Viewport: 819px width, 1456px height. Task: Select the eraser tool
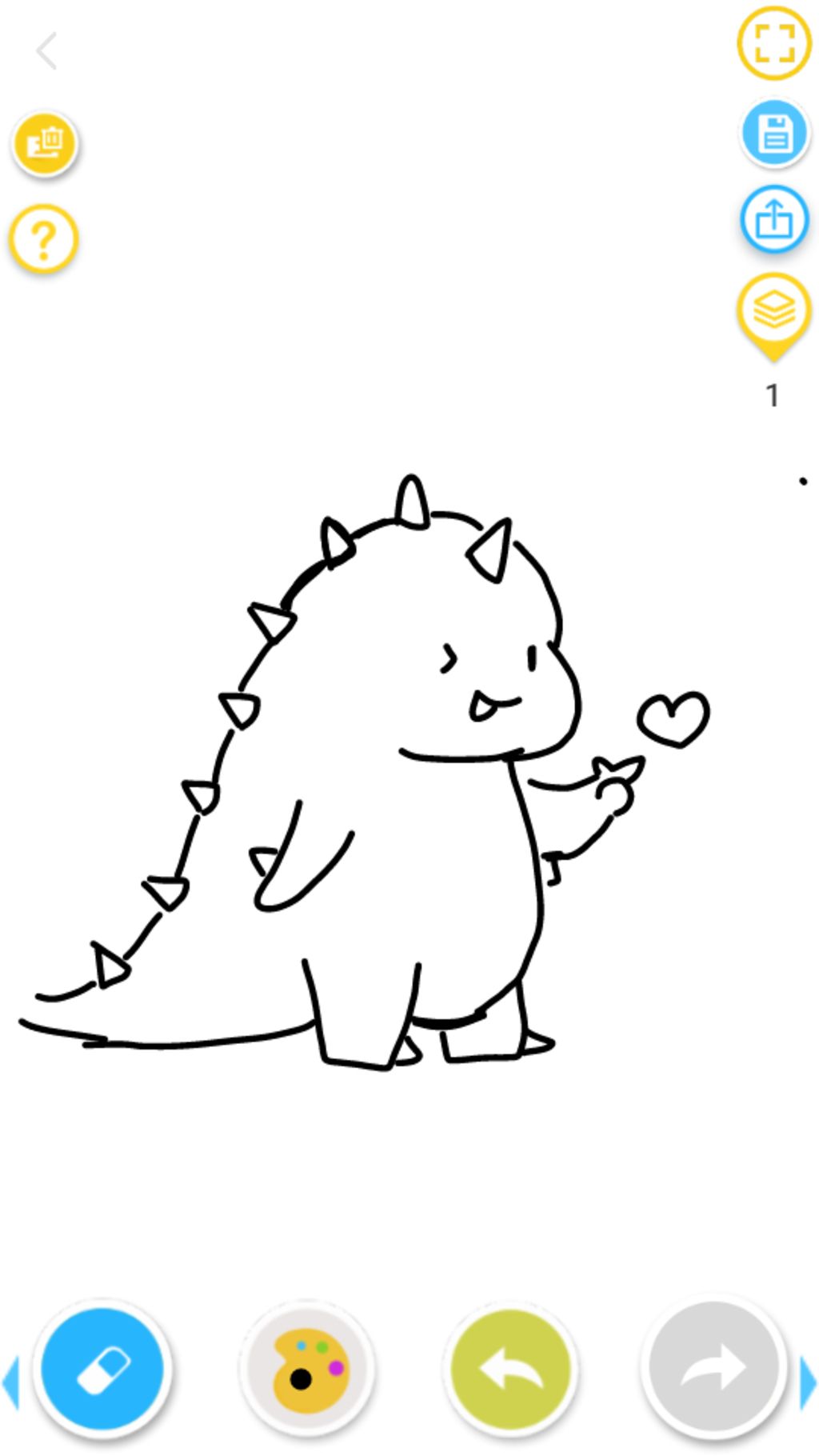[x=102, y=1369]
